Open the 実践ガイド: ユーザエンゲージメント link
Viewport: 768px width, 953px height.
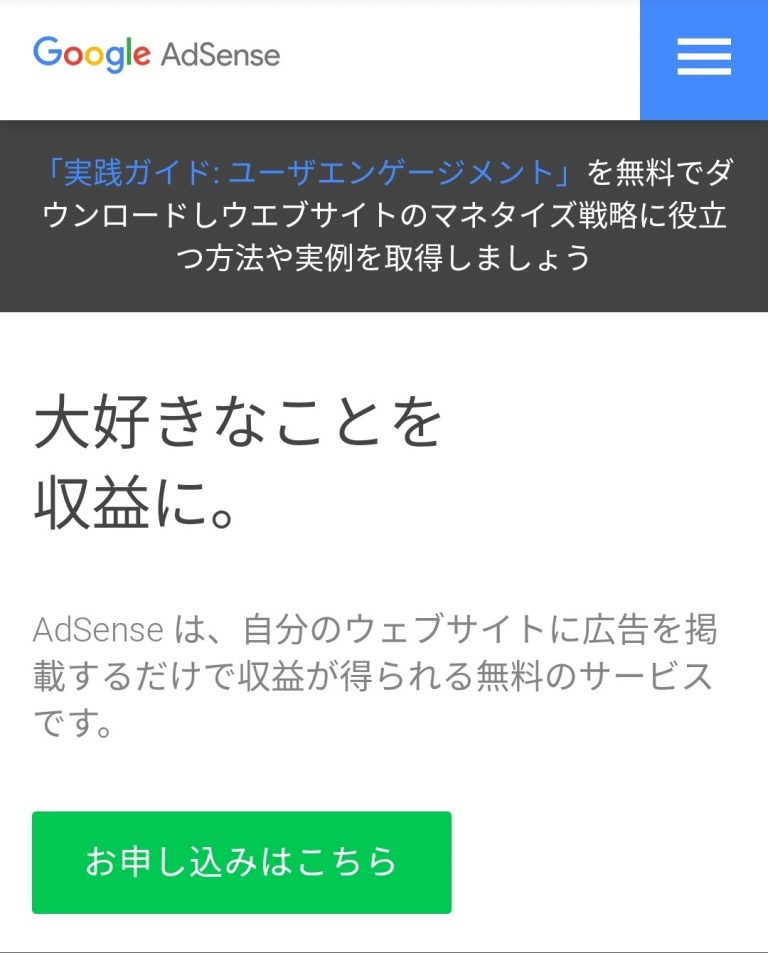tap(312, 173)
